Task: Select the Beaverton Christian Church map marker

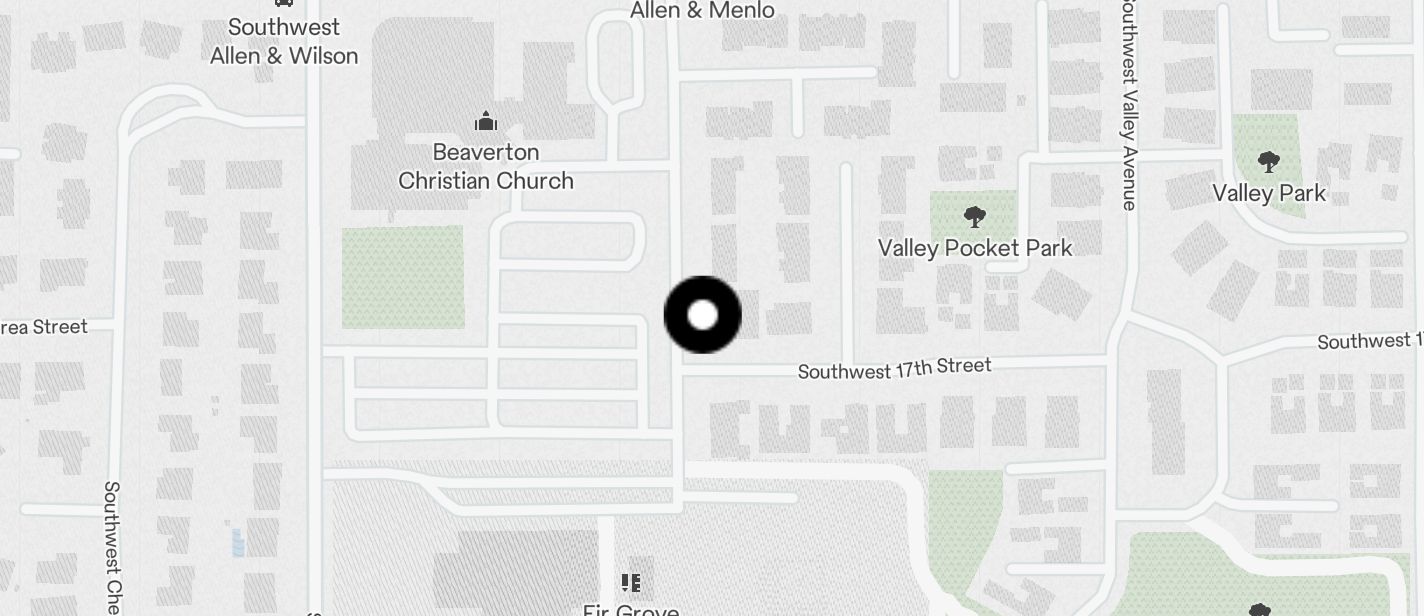Action: pos(486,123)
